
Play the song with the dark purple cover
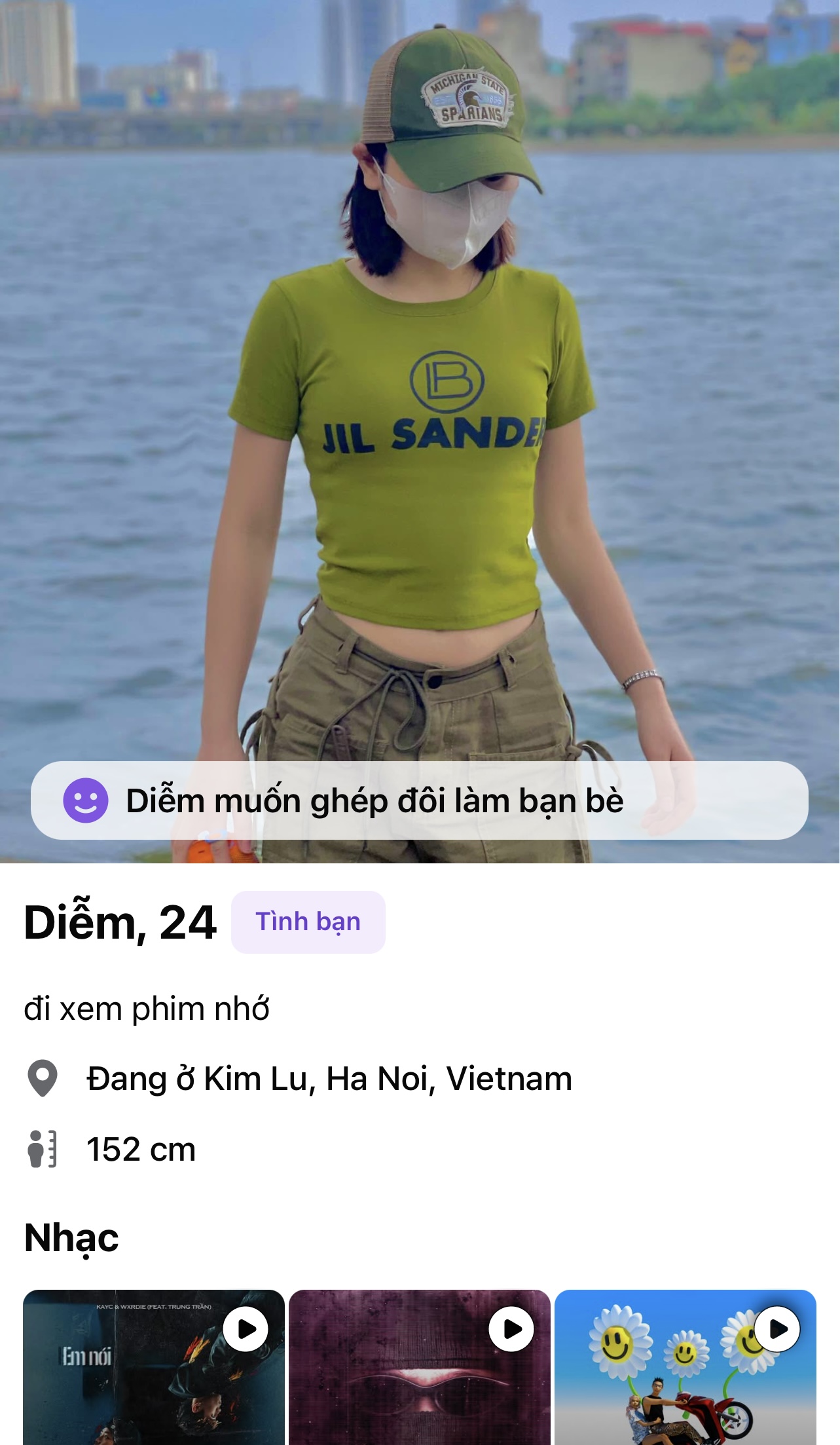coord(511,1329)
